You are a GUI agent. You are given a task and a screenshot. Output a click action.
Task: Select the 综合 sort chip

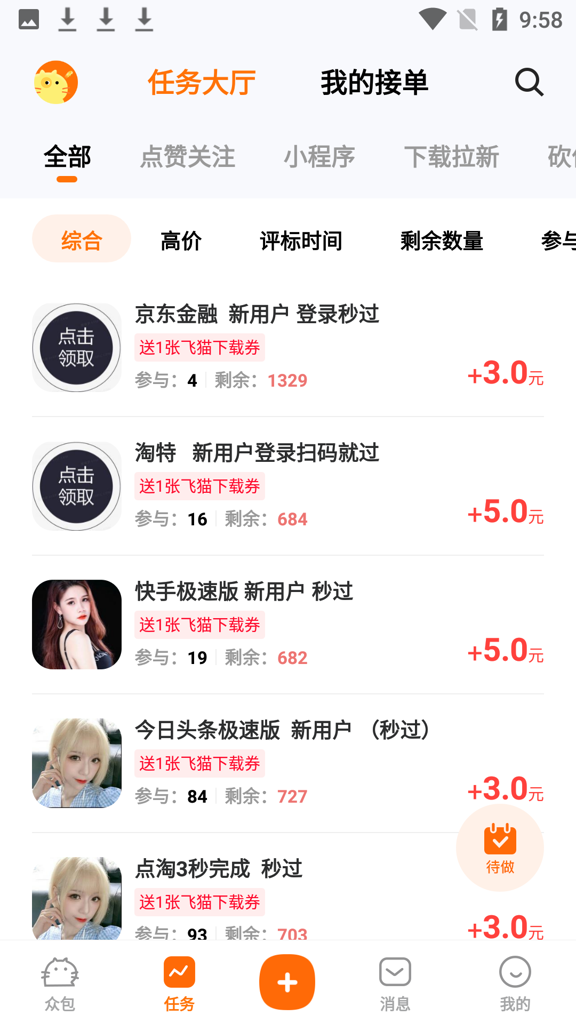click(x=82, y=239)
